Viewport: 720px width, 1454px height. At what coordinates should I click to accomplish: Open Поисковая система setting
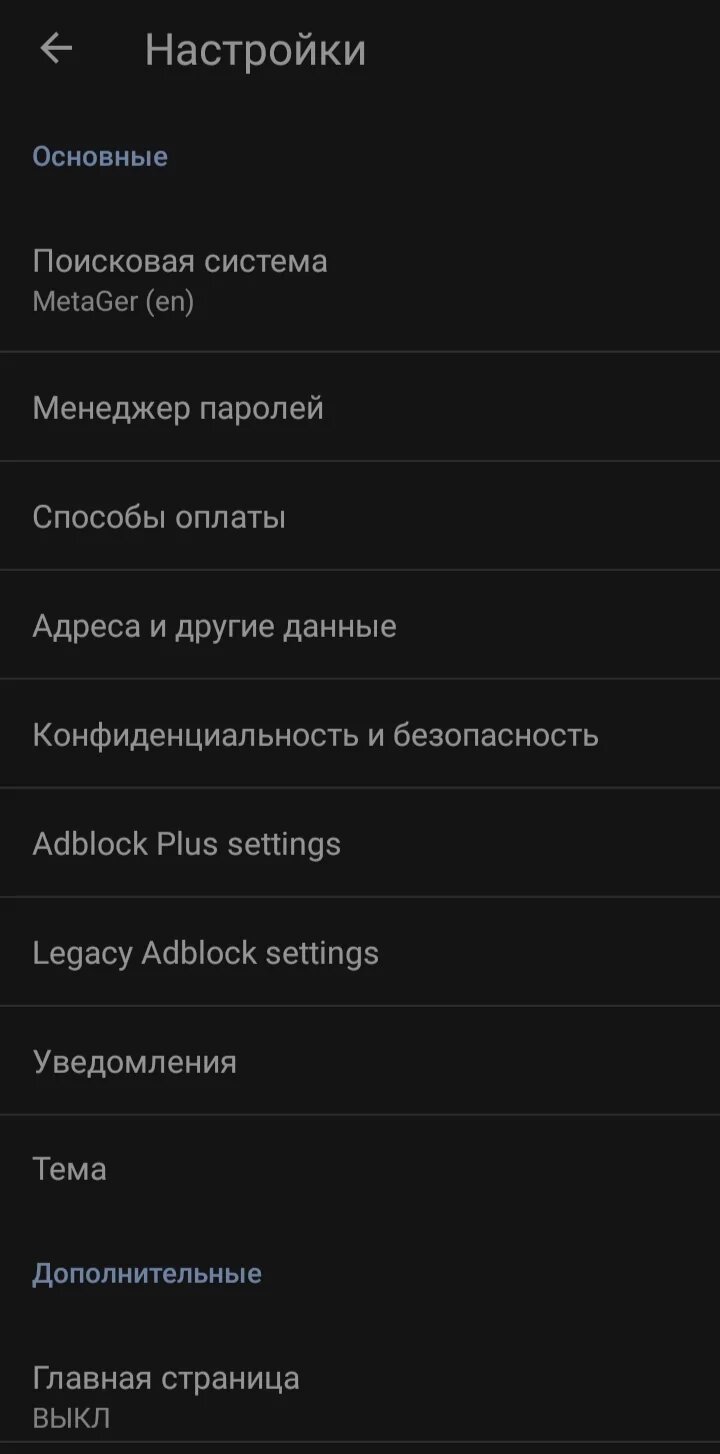pos(360,279)
